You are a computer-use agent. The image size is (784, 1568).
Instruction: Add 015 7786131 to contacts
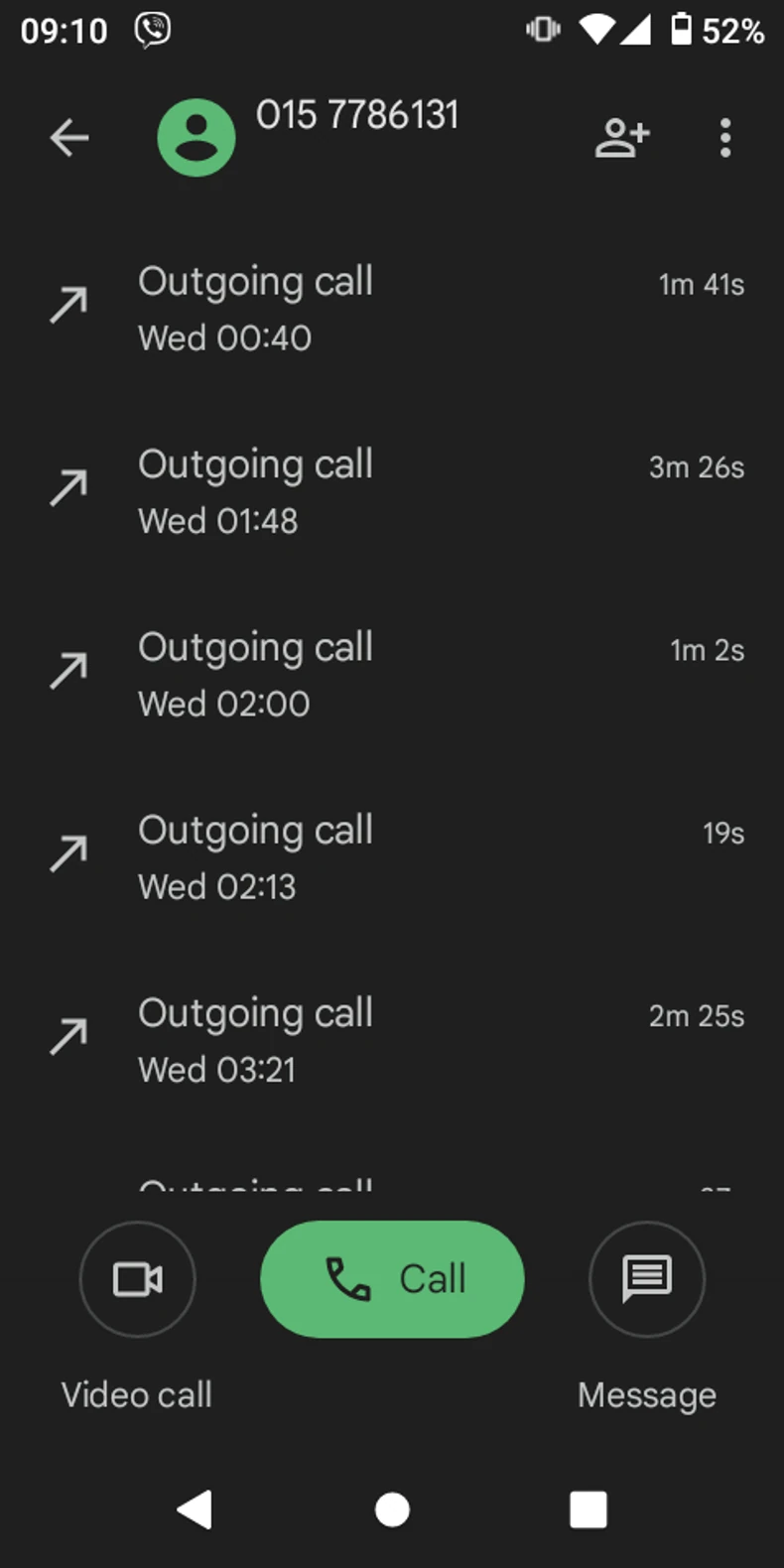622,138
